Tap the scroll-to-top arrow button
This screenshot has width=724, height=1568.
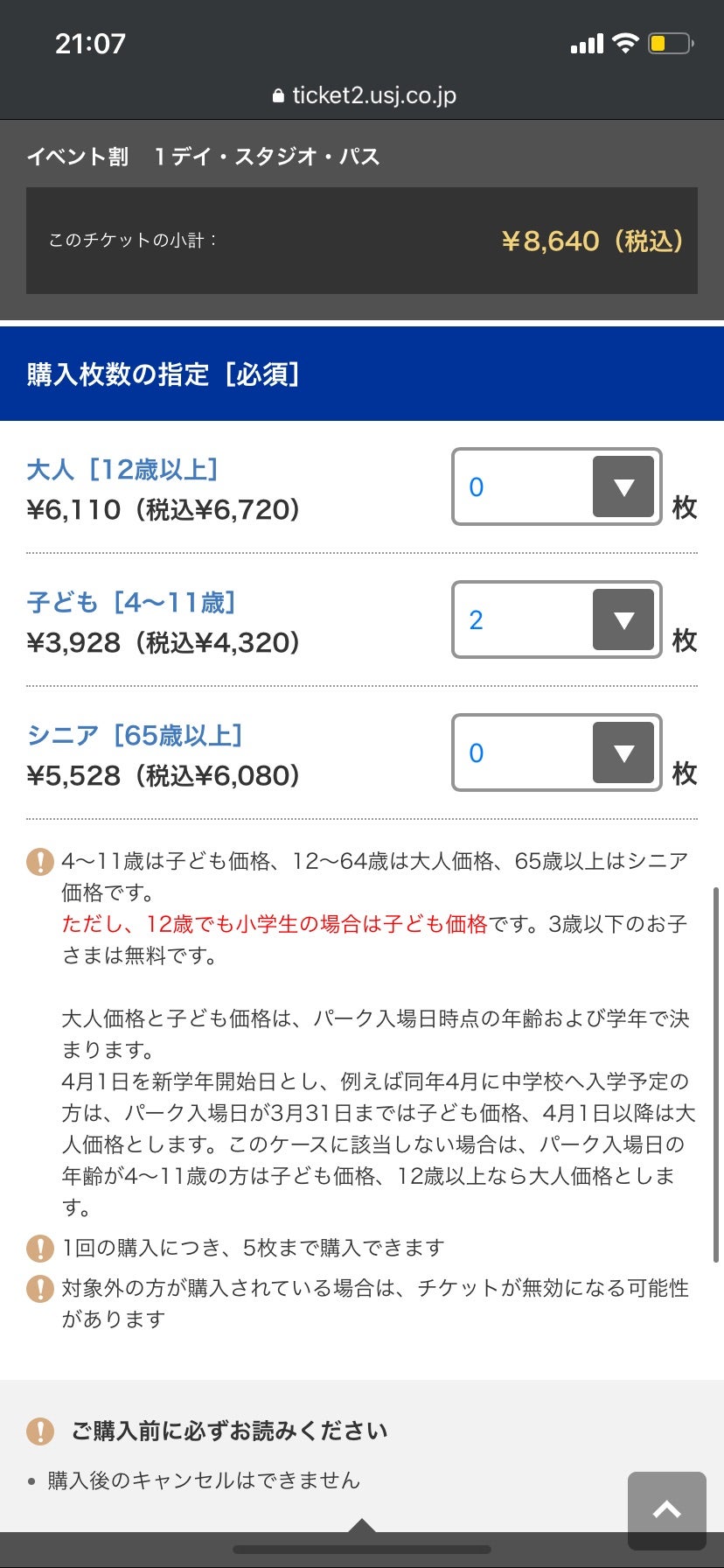666,1510
